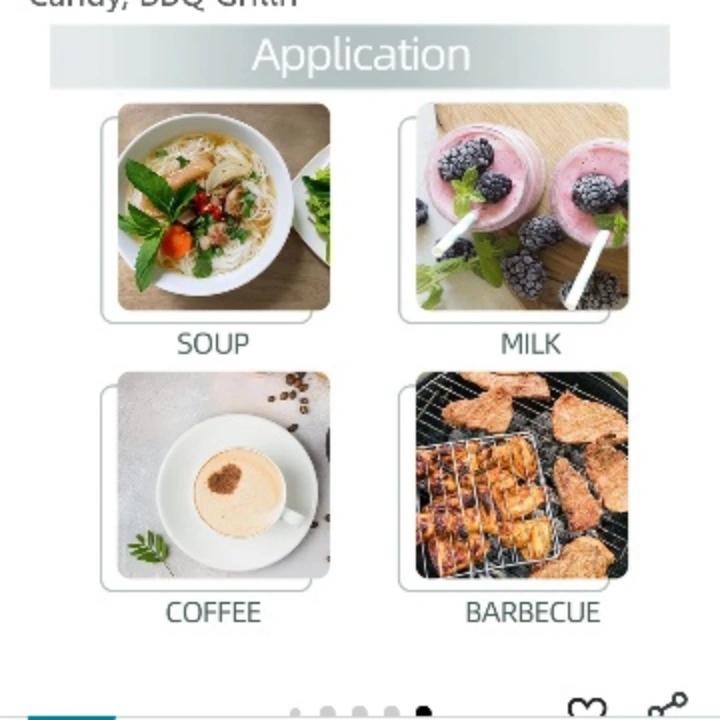Add this product to wishlist with heart icon
Viewport: 720px width, 720px height.
click(587, 709)
